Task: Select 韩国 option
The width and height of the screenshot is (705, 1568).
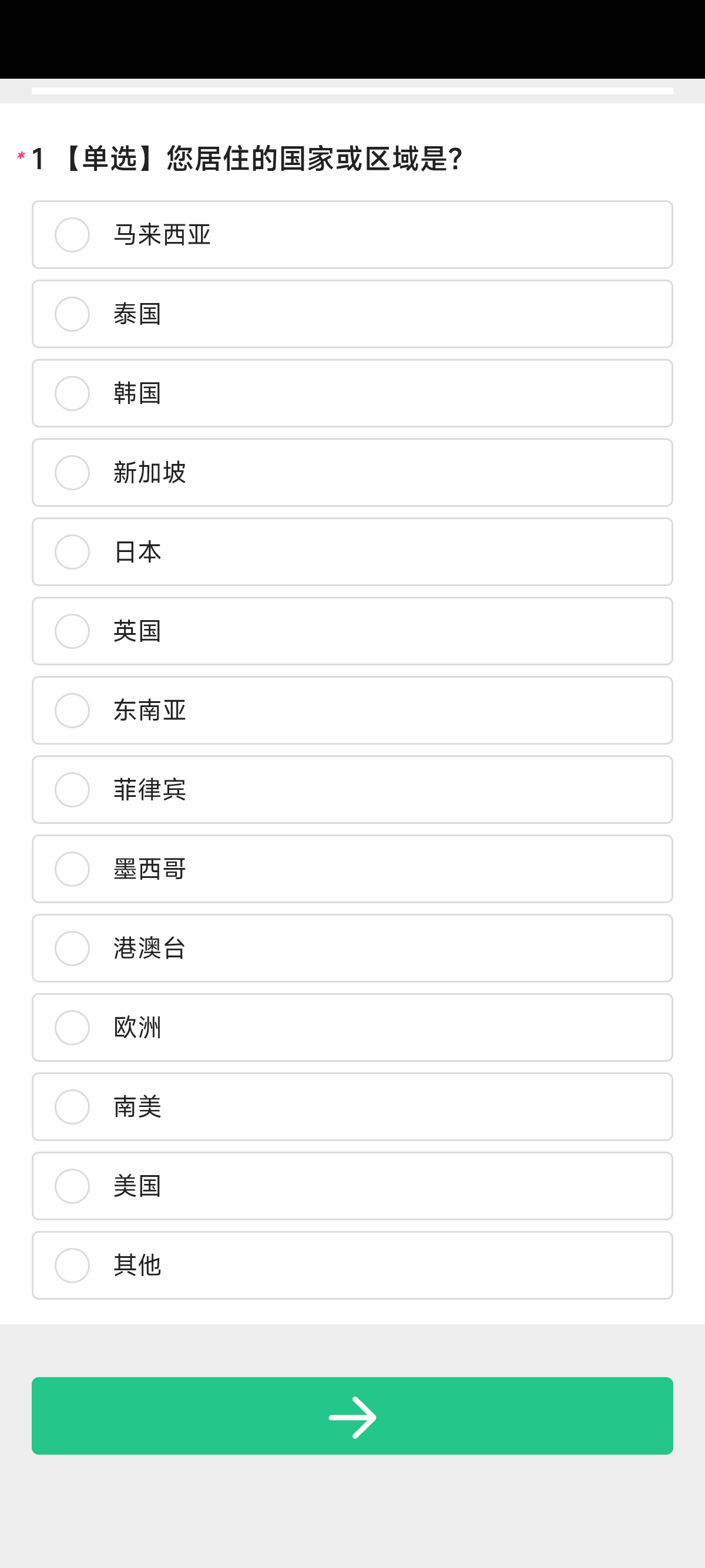Action: click(x=71, y=393)
